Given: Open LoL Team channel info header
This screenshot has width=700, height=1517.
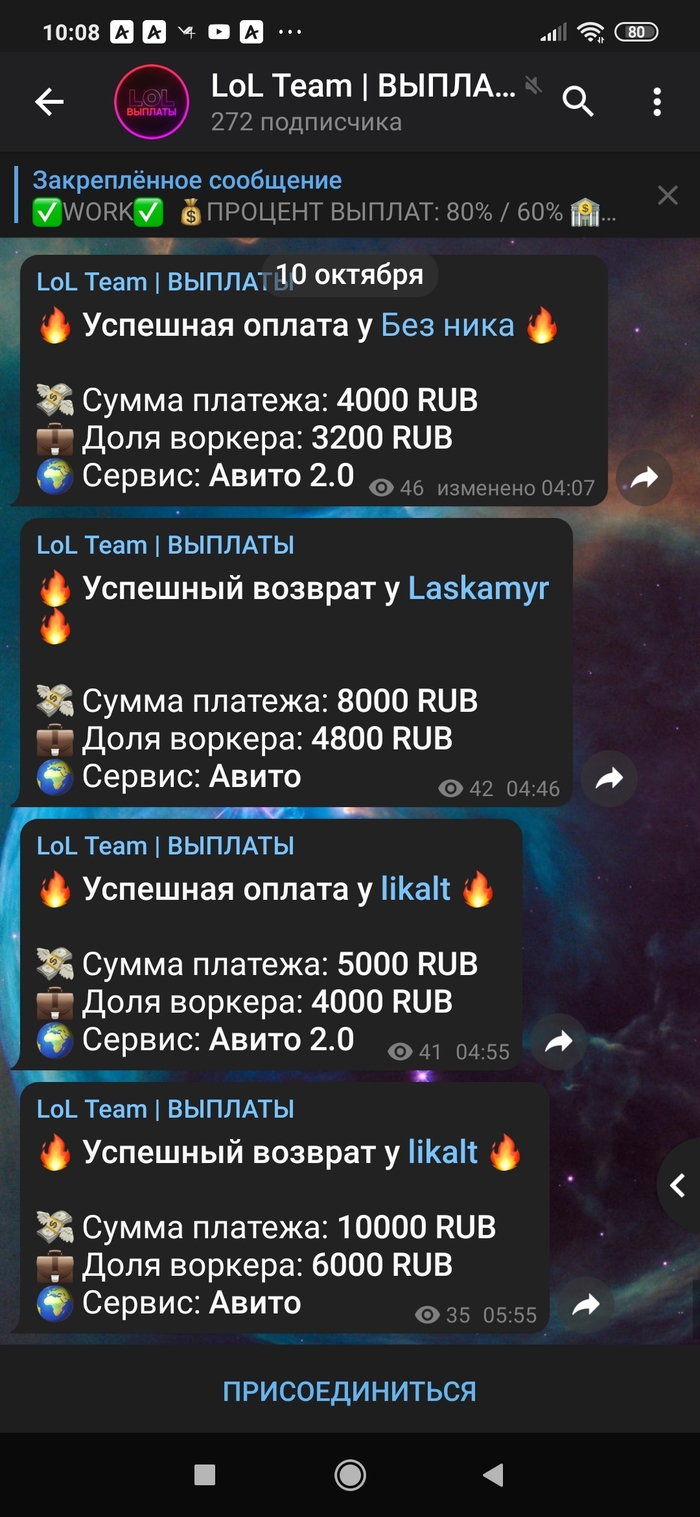Looking at the screenshot, I should tap(330, 102).
